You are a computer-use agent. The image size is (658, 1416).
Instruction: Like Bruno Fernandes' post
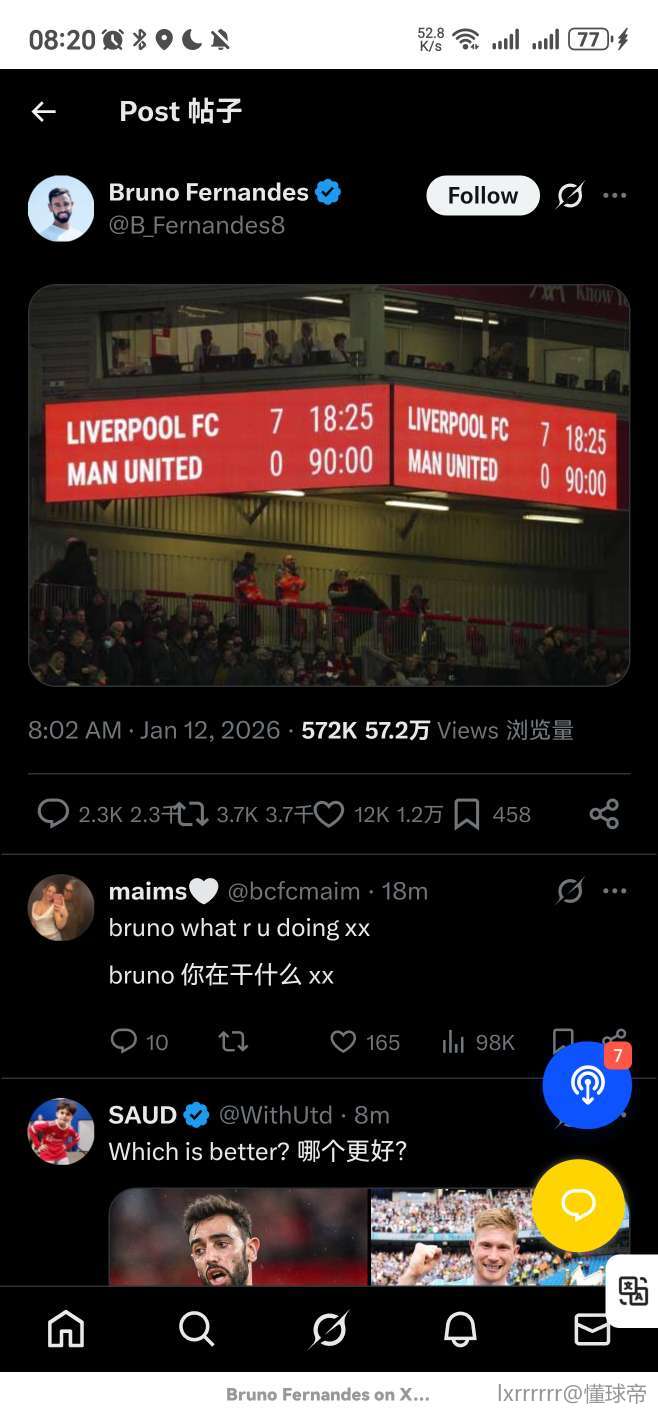coord(330,814)
